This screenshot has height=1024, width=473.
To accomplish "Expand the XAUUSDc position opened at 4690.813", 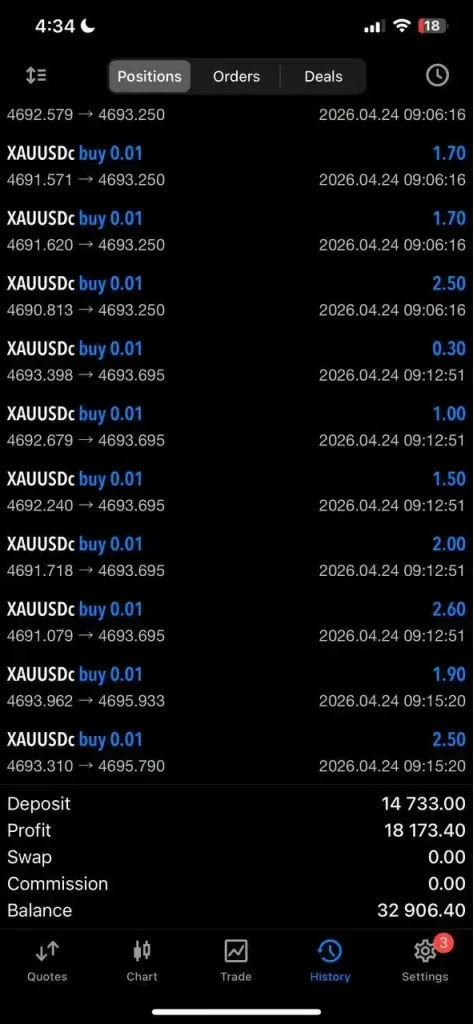I will 236,296.
